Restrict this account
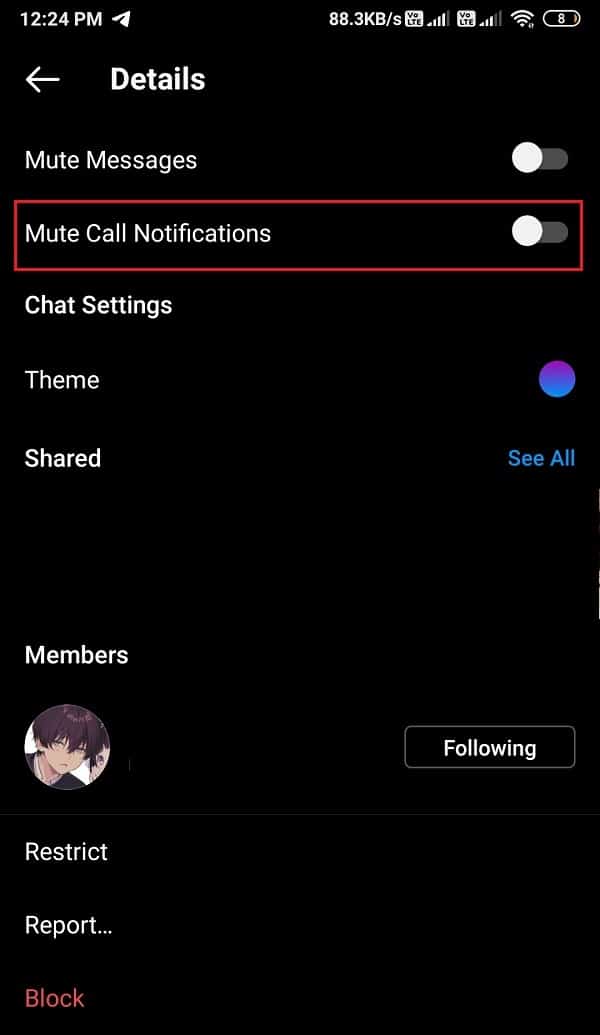This screenshot has height=1035, width=600. pos(66,852)
